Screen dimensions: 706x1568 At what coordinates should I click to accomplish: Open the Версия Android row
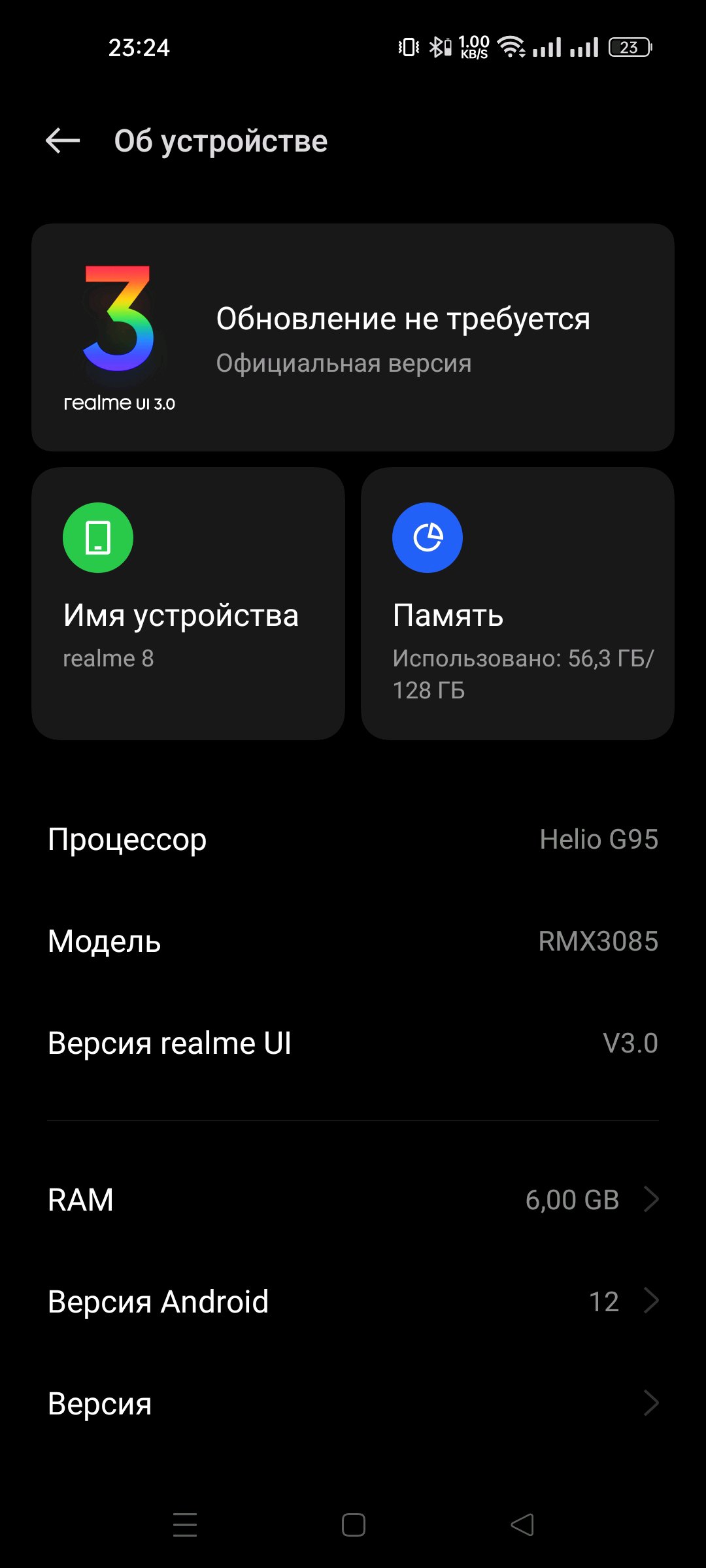[353, 1301]
